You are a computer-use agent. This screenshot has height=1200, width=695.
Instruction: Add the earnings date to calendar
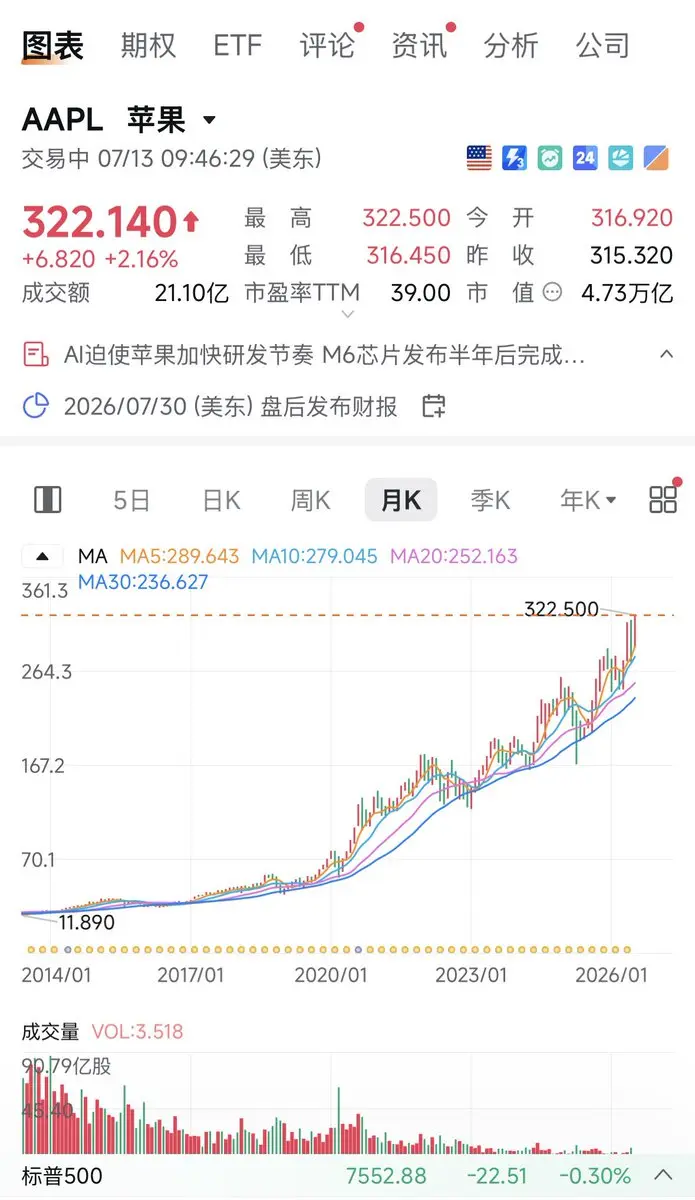coord(433,406)
